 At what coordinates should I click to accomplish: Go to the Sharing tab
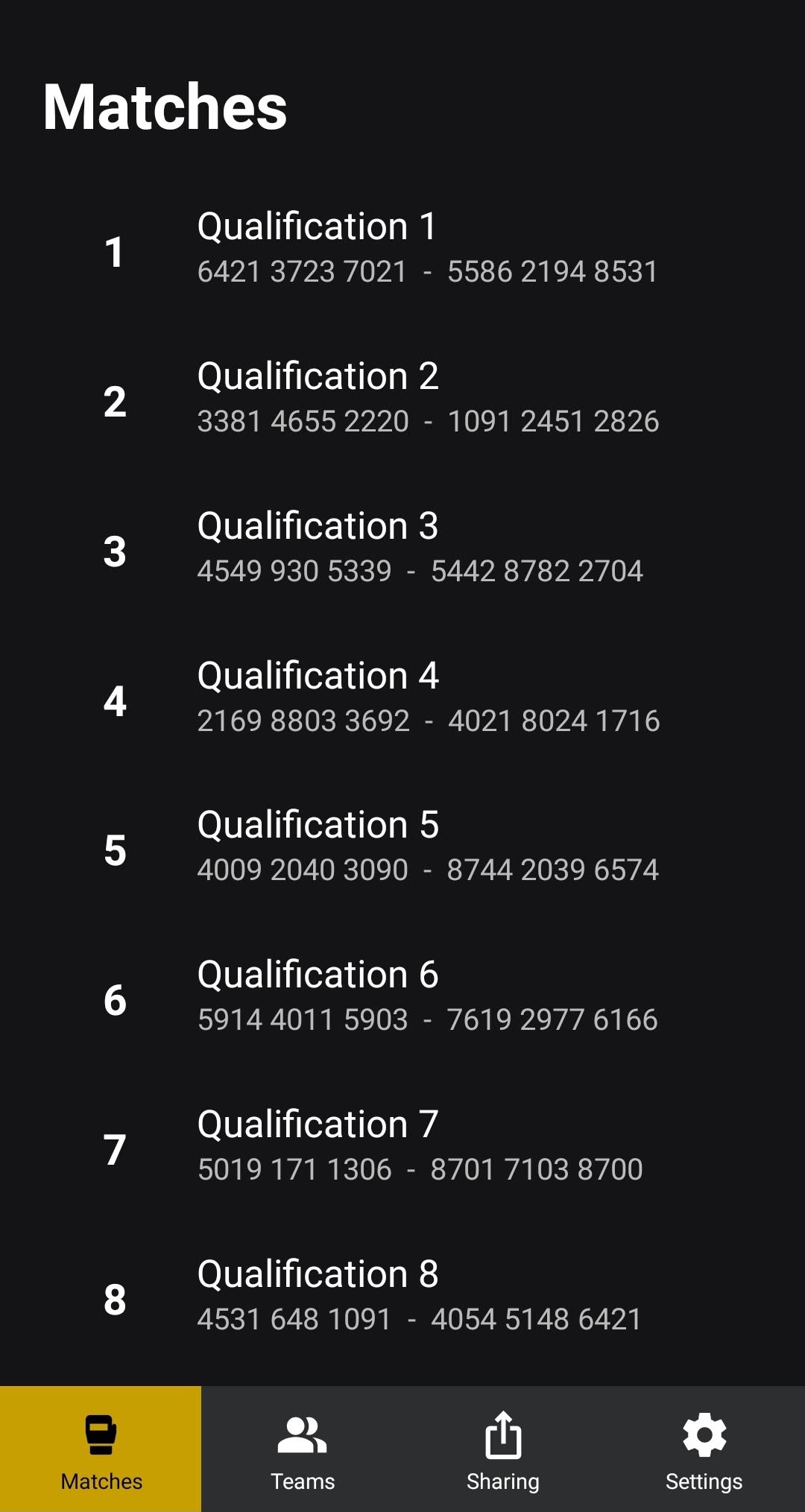[503, 1449]
